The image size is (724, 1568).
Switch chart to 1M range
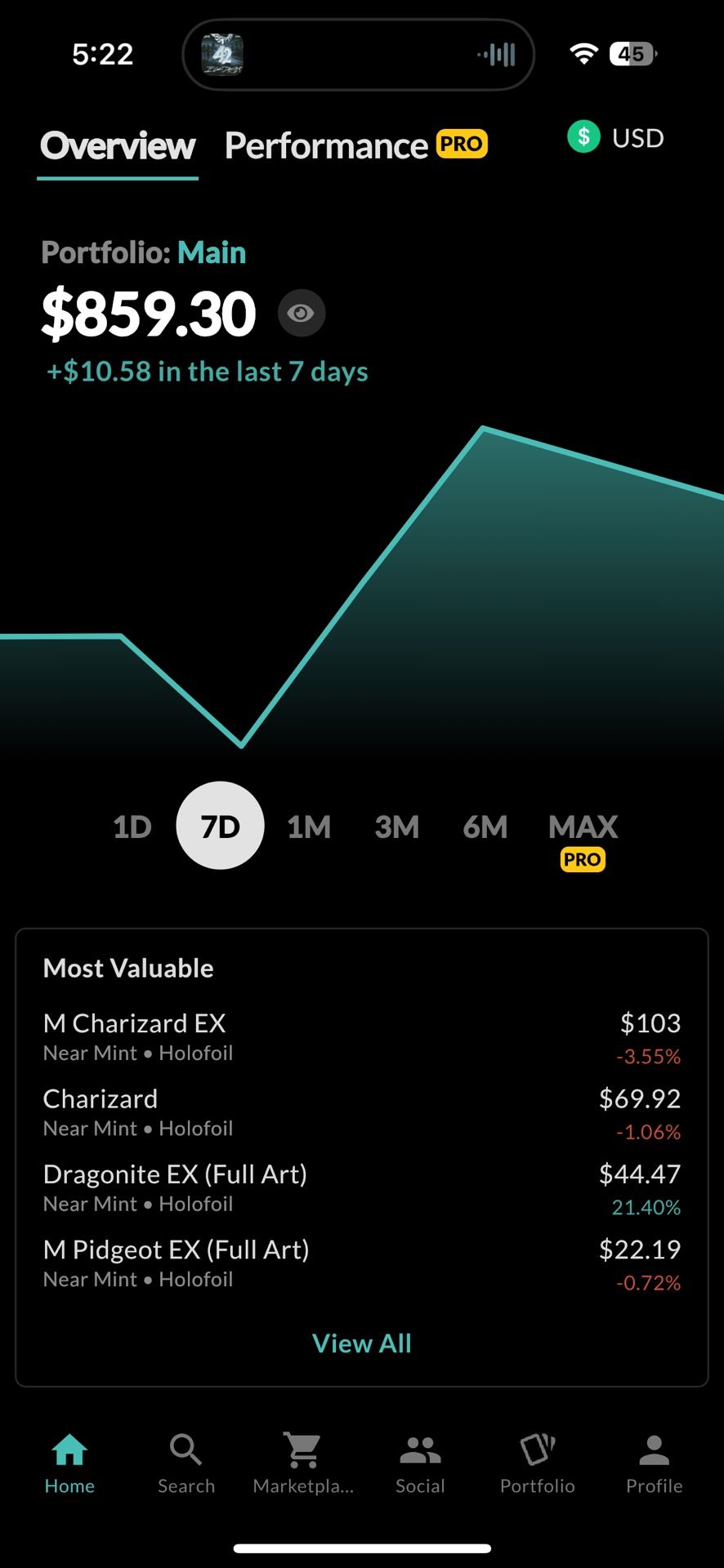309,826
